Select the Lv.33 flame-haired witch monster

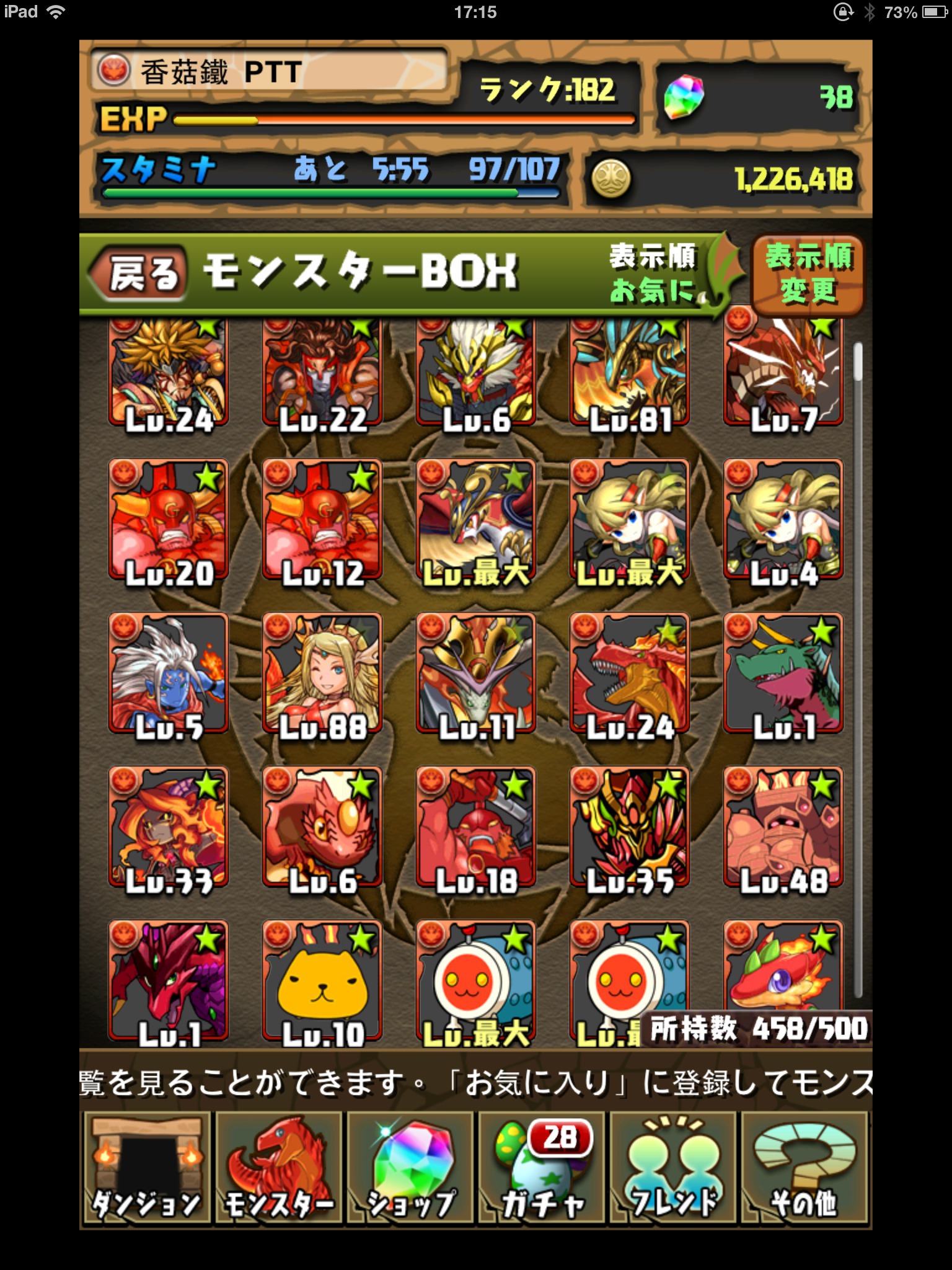(x=168, y=827)
